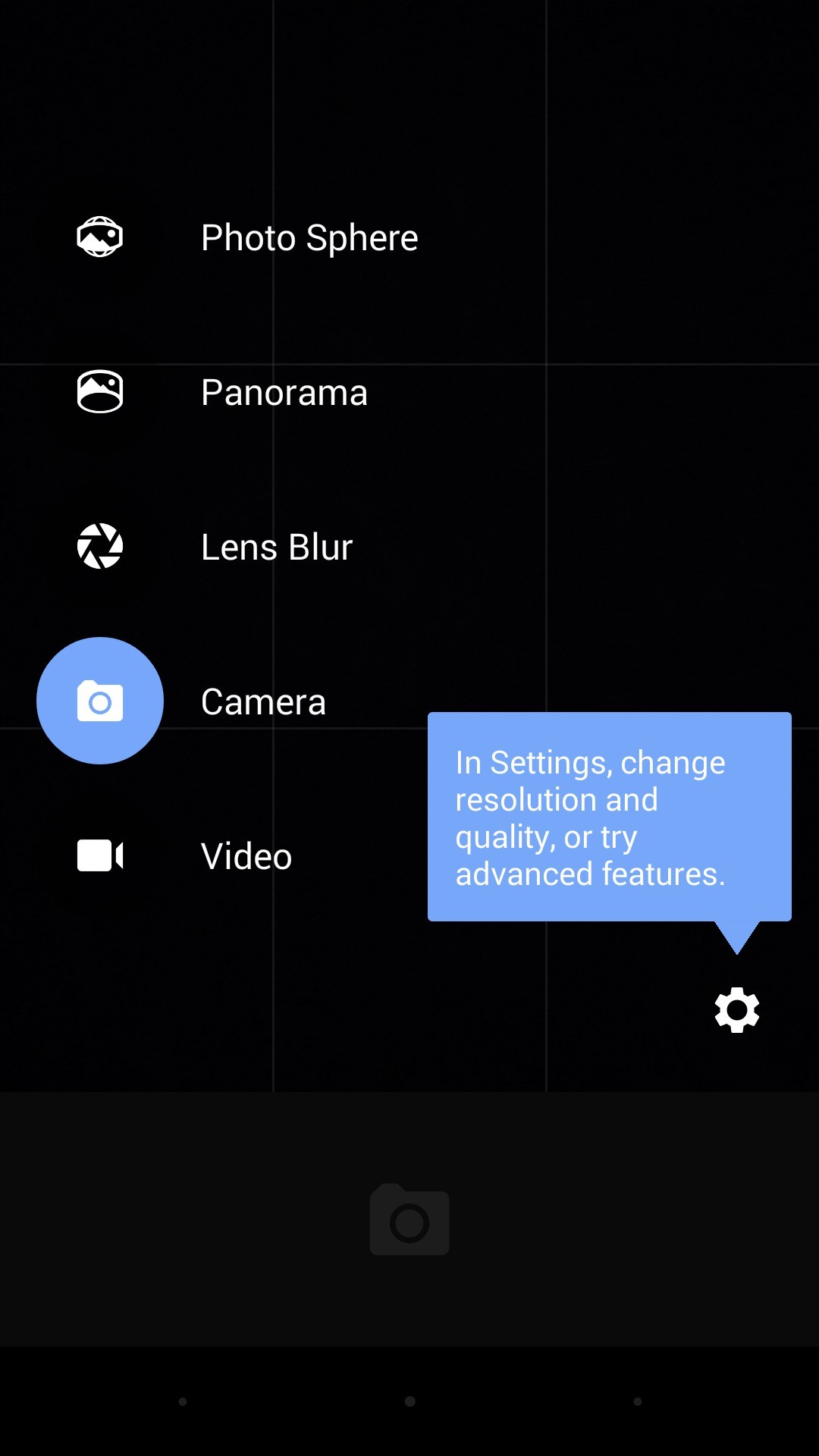The image size is (819, 1456).
Task: Open Lens Blur mode via its aperture icon
Action: pyautogui.click(x=99, y=546)
